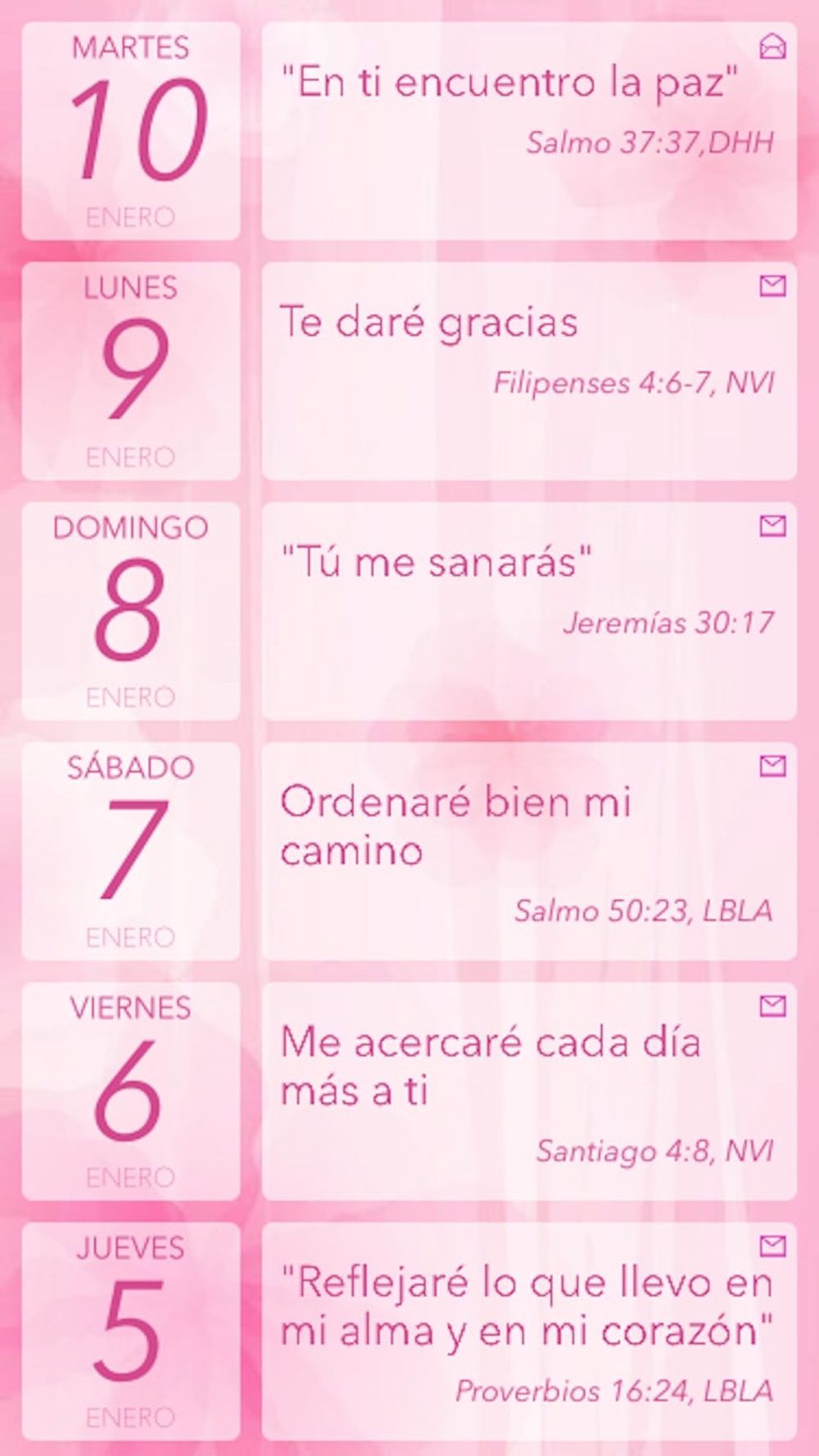Select the Lunes 9 Enero date tile
819x1456 pixels.
click(x=131, y=371)
